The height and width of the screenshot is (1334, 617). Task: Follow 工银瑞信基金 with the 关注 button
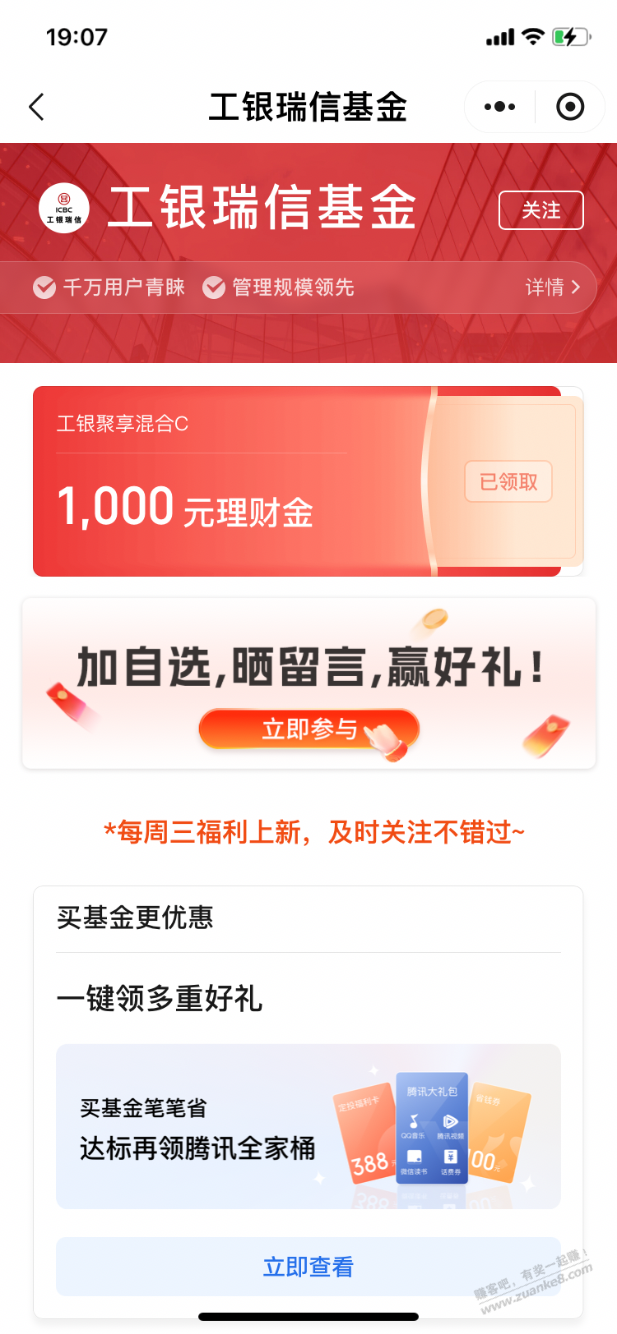tap(541, 210)
